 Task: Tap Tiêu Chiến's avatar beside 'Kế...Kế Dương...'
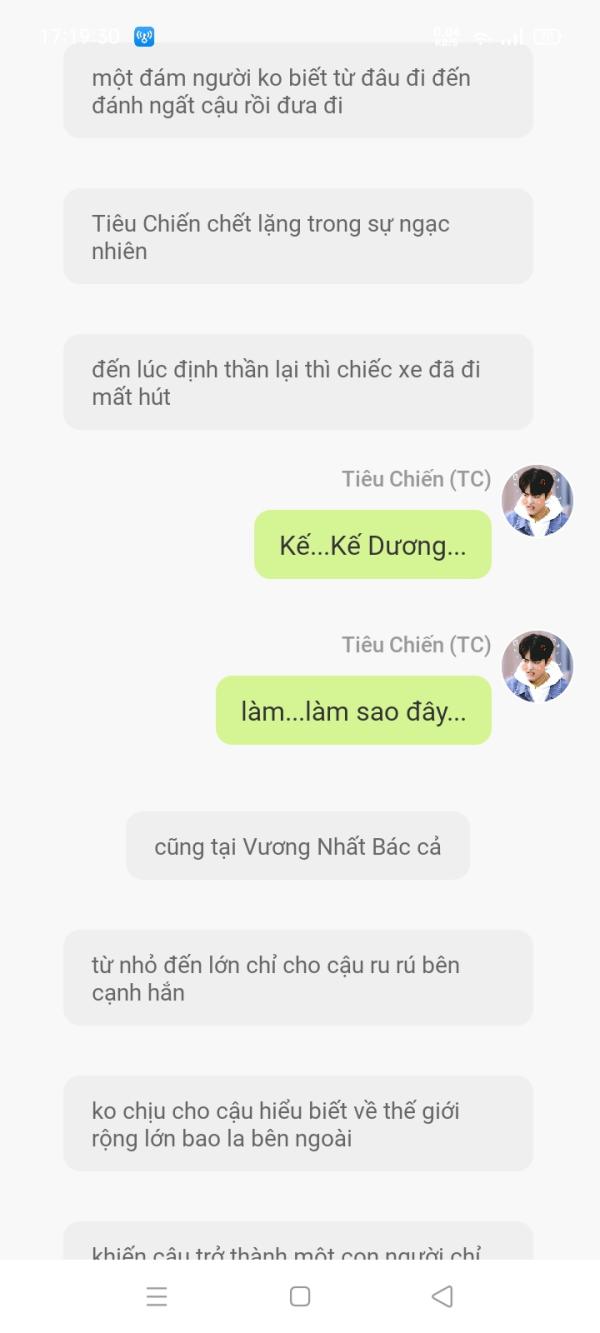point(537,501)
